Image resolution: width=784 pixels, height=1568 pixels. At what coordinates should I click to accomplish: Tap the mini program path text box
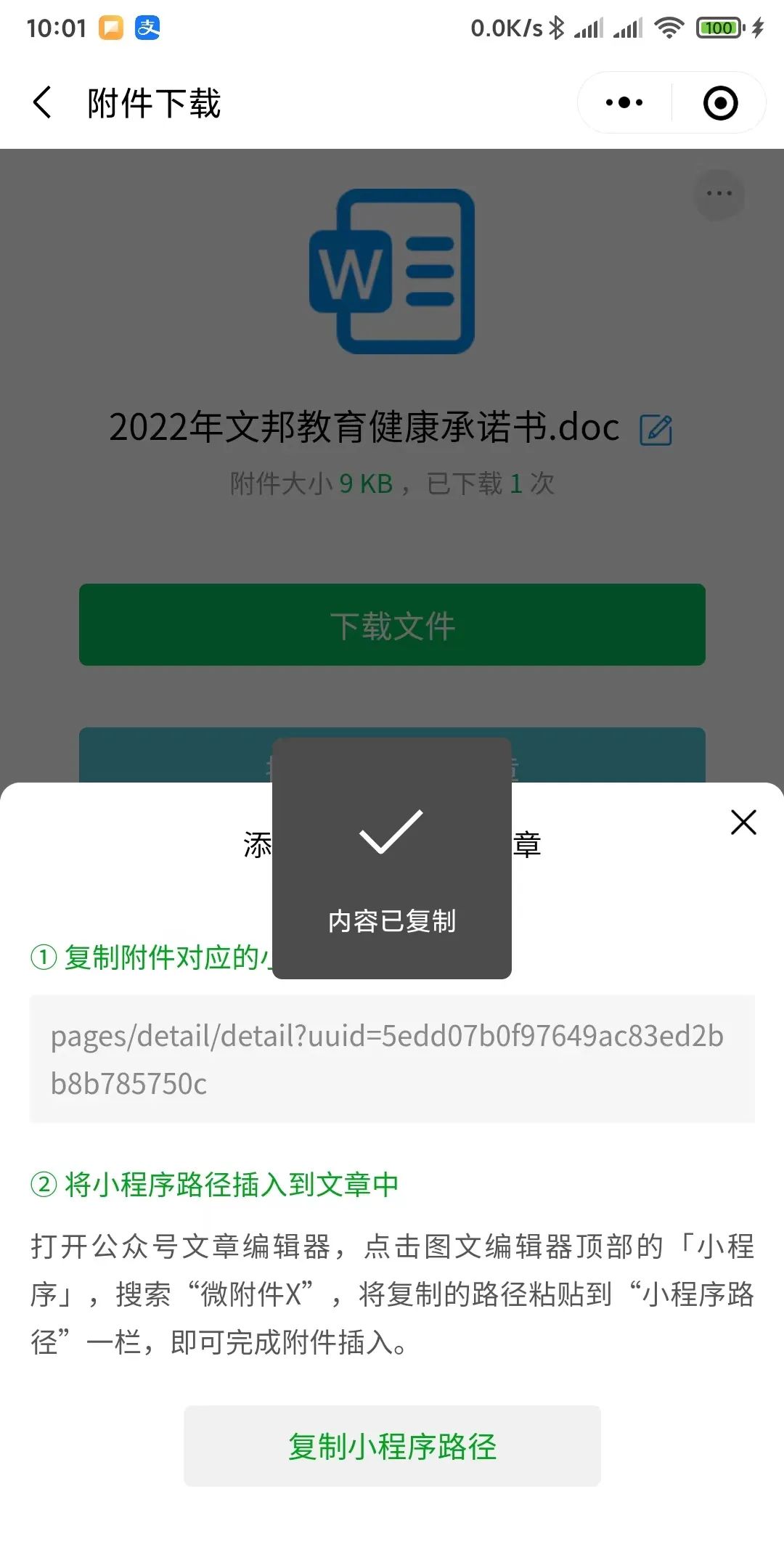tap(392, 1058)
